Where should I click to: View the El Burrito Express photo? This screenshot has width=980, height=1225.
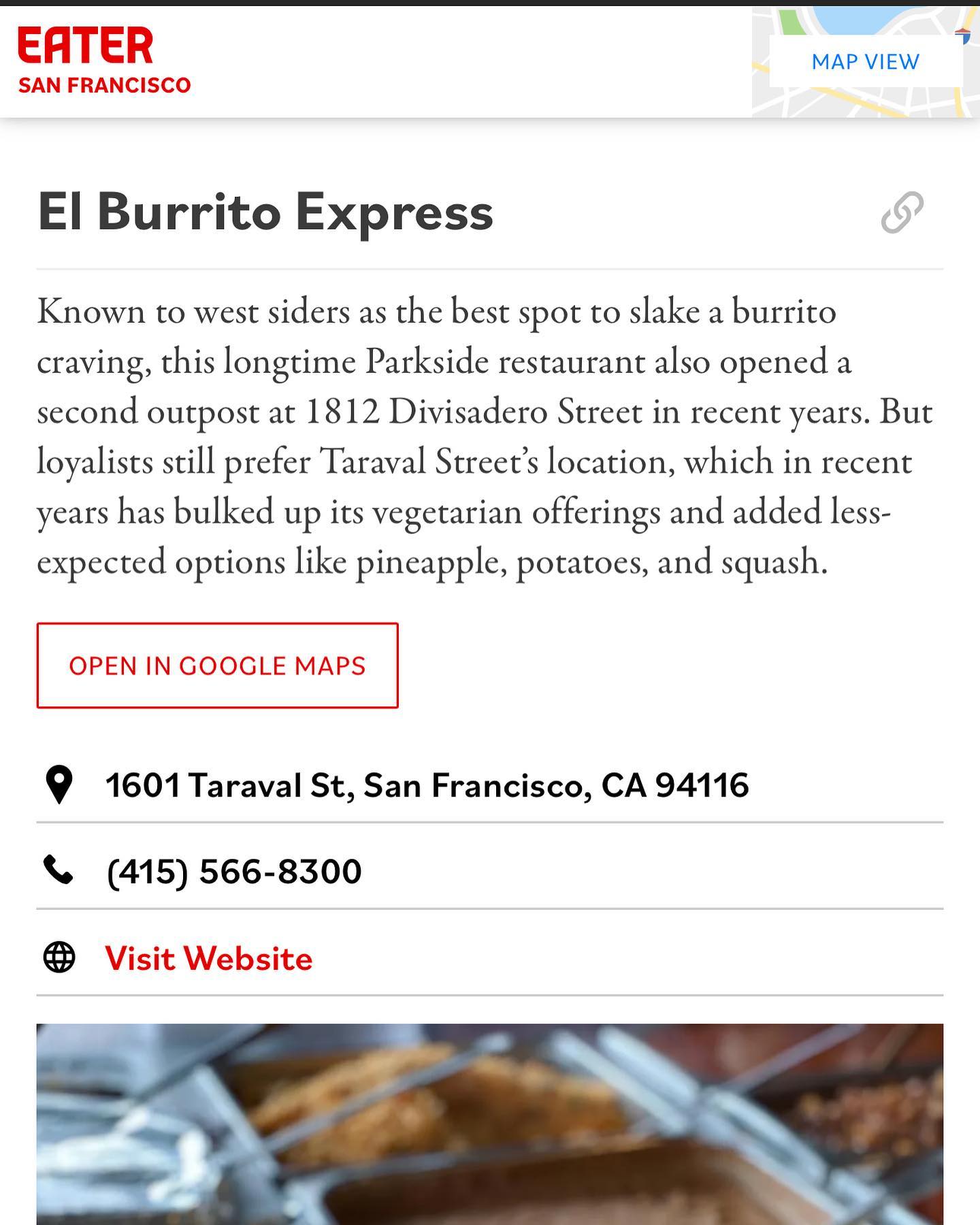[489, 1123]
